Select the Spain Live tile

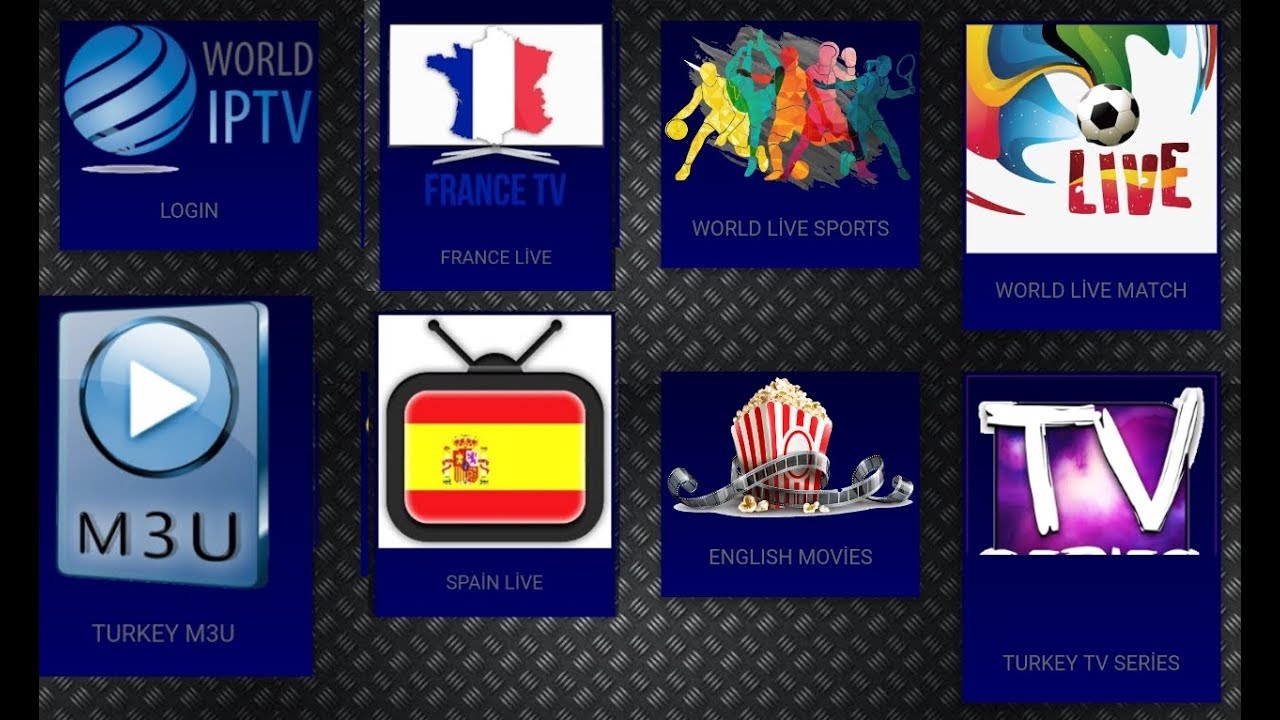(494, 465)
